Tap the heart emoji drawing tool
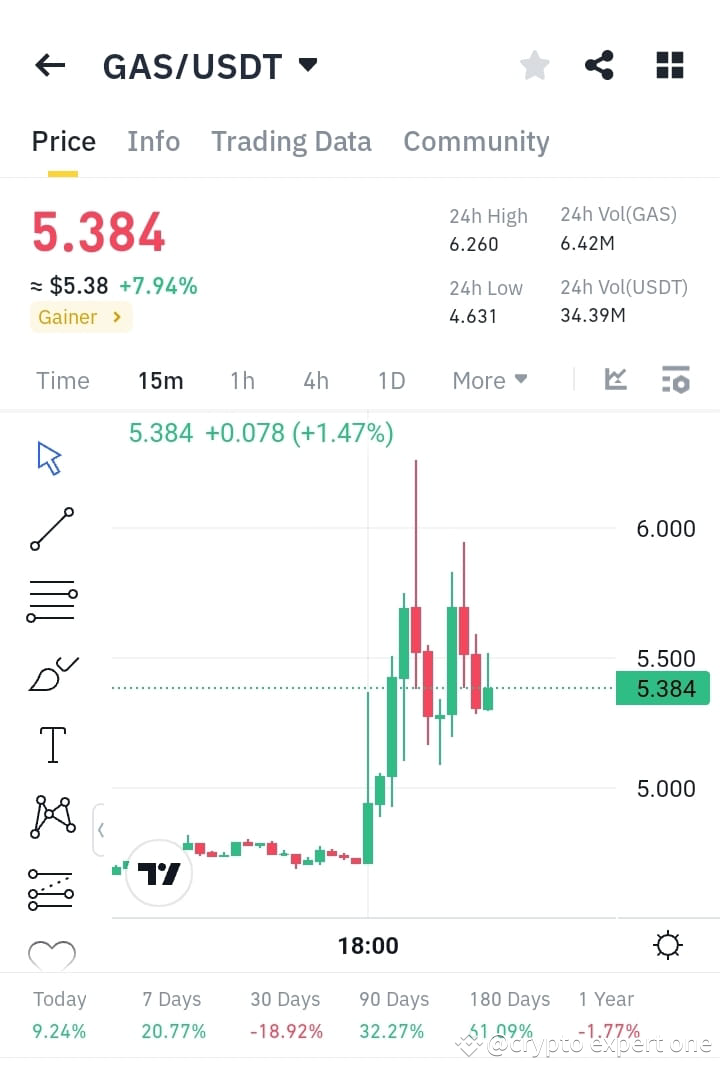 (x=51, y=956)
